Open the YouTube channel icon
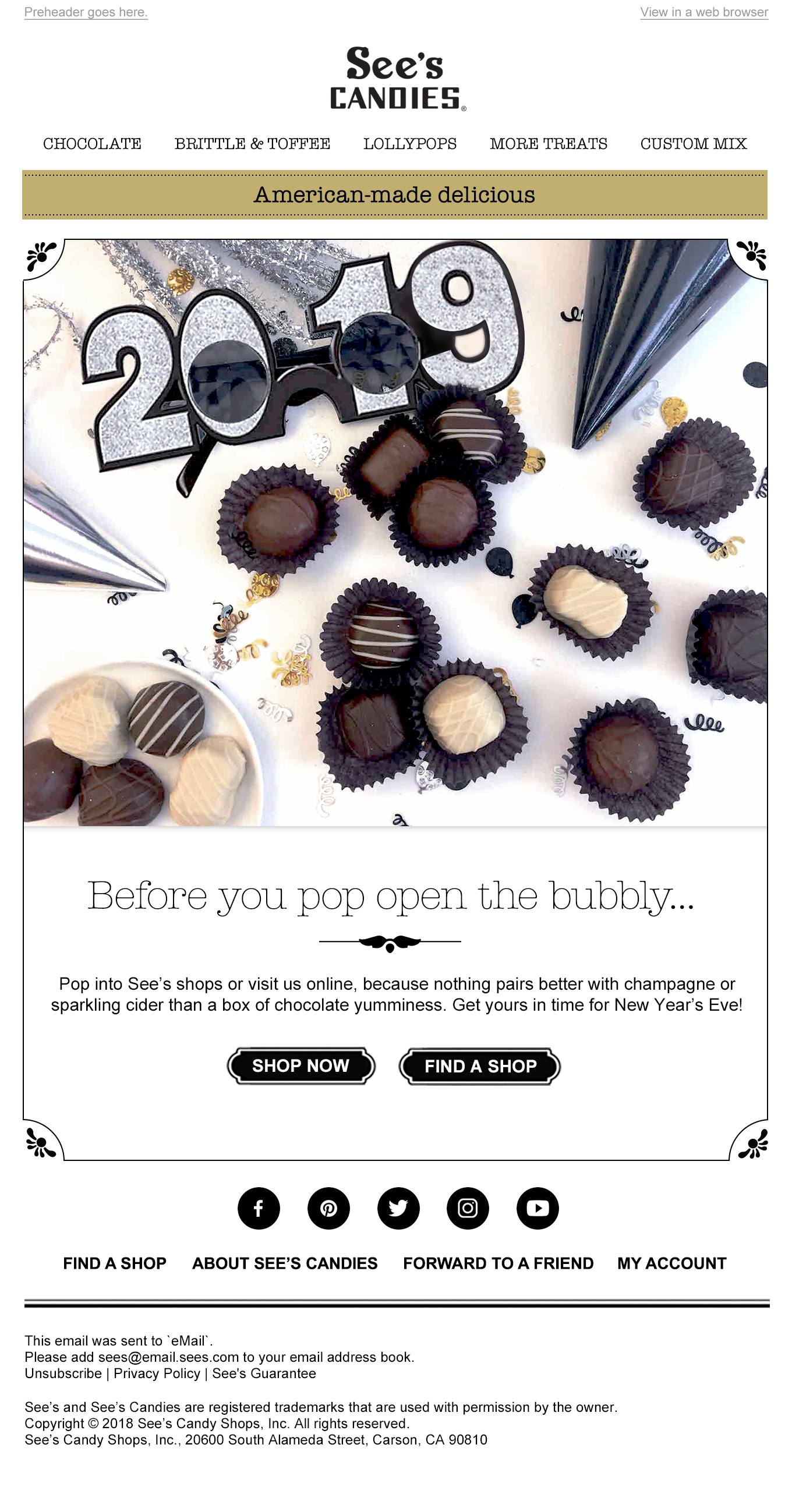 coord(537,1208)
